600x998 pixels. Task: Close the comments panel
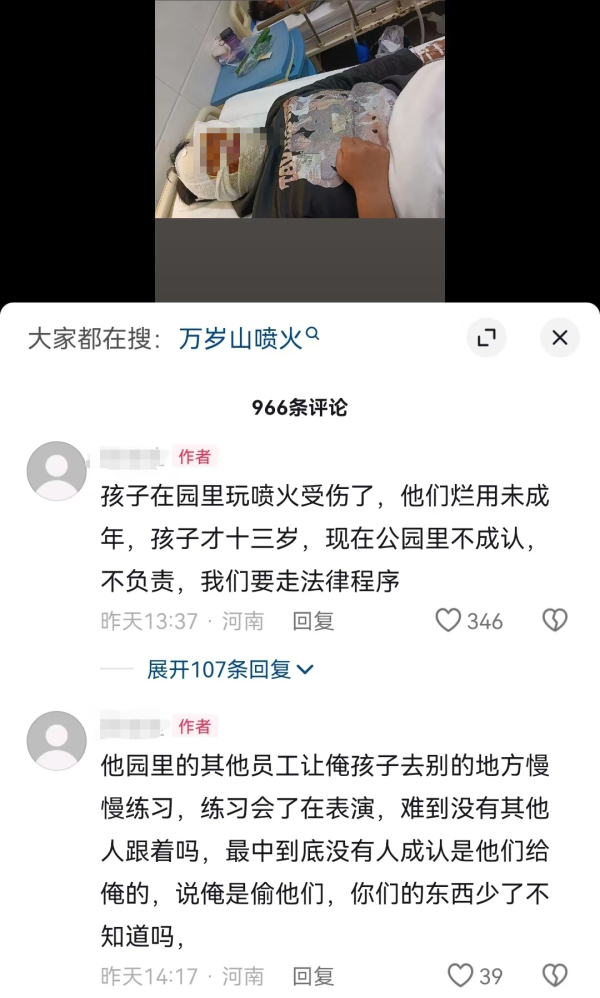click(559, 338)
